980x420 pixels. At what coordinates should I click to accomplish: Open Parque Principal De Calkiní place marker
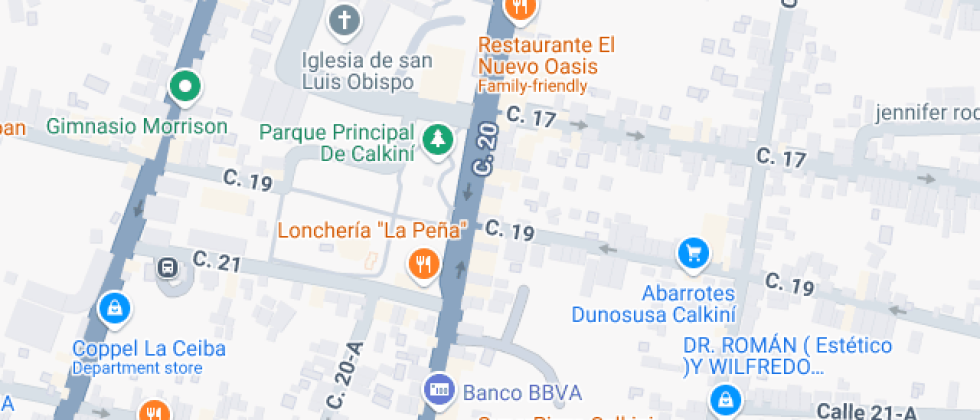click(437, 141)
